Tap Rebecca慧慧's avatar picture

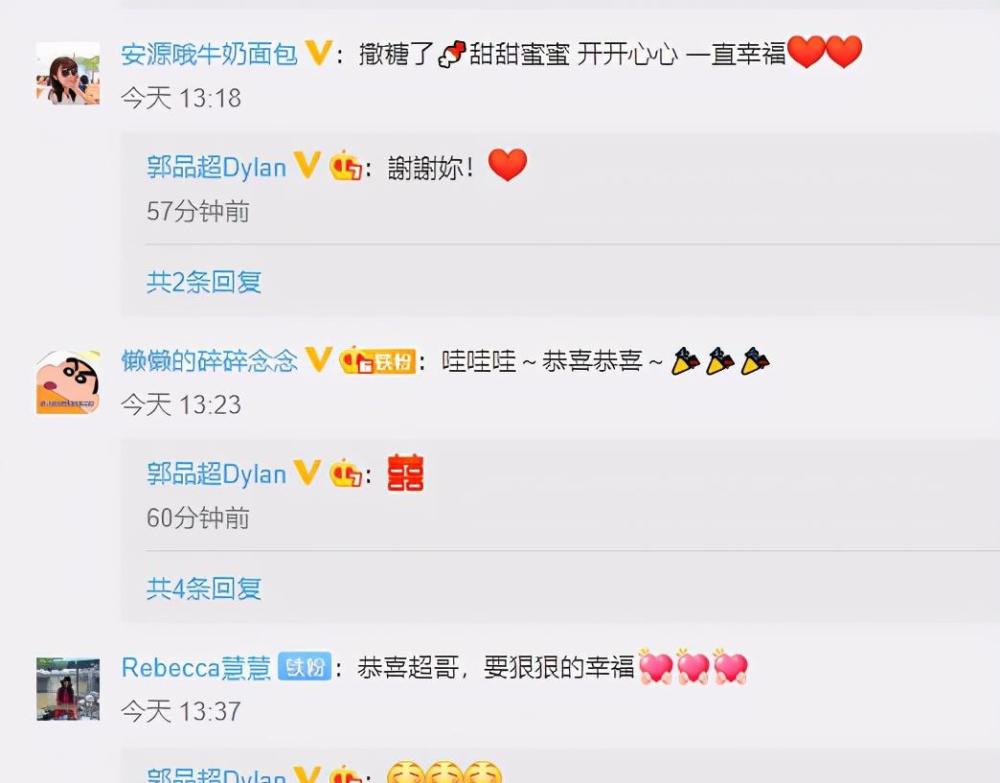point(68,689)
